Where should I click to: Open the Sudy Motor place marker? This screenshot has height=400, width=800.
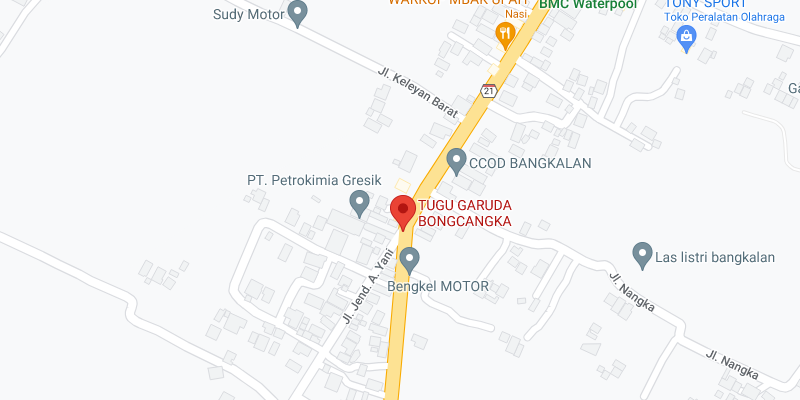pos(297,13)
